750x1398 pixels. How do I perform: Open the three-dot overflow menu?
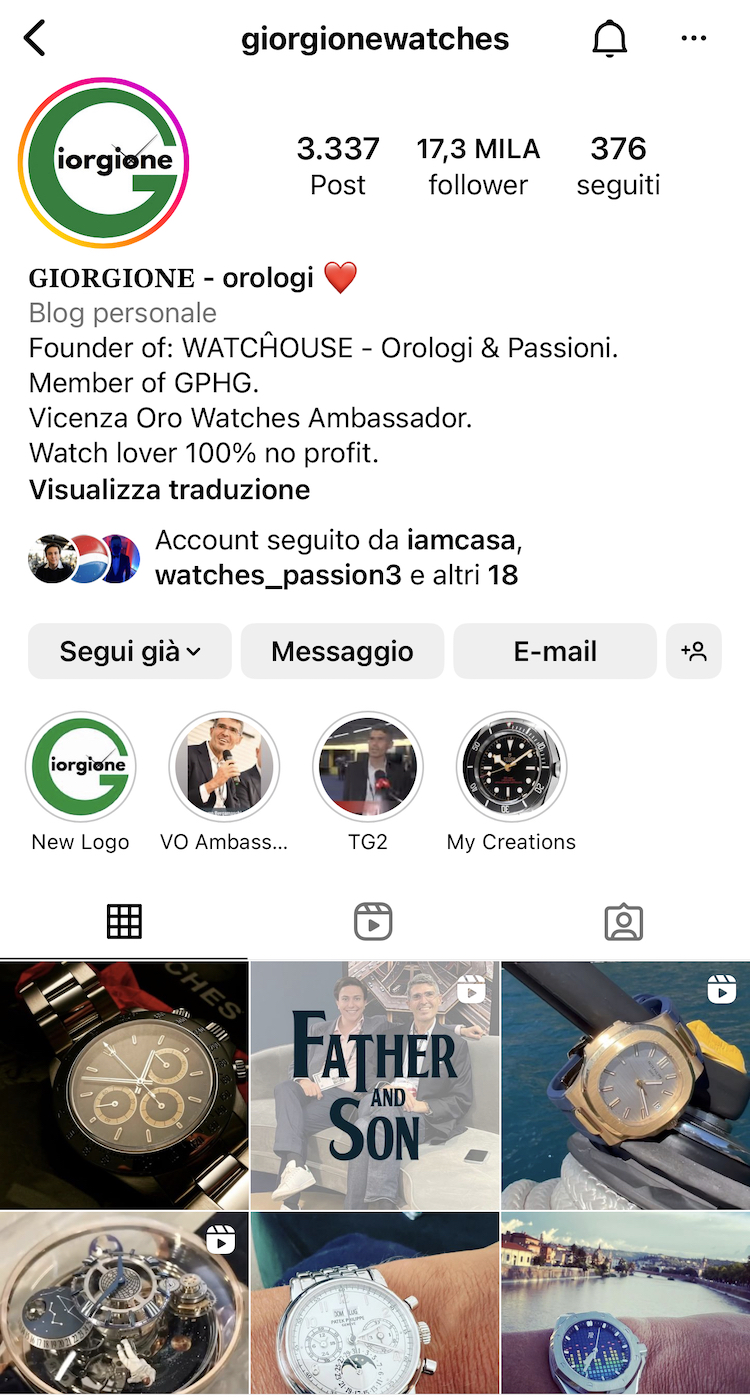click(693, 39)
